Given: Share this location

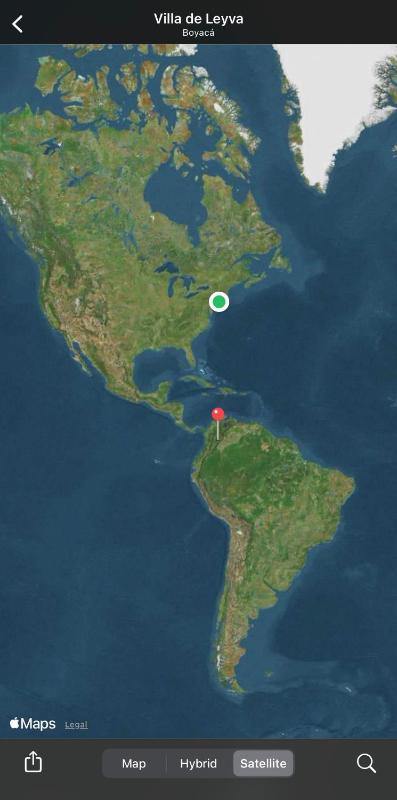Looking at the screenshot, I should tap(33, 762).
